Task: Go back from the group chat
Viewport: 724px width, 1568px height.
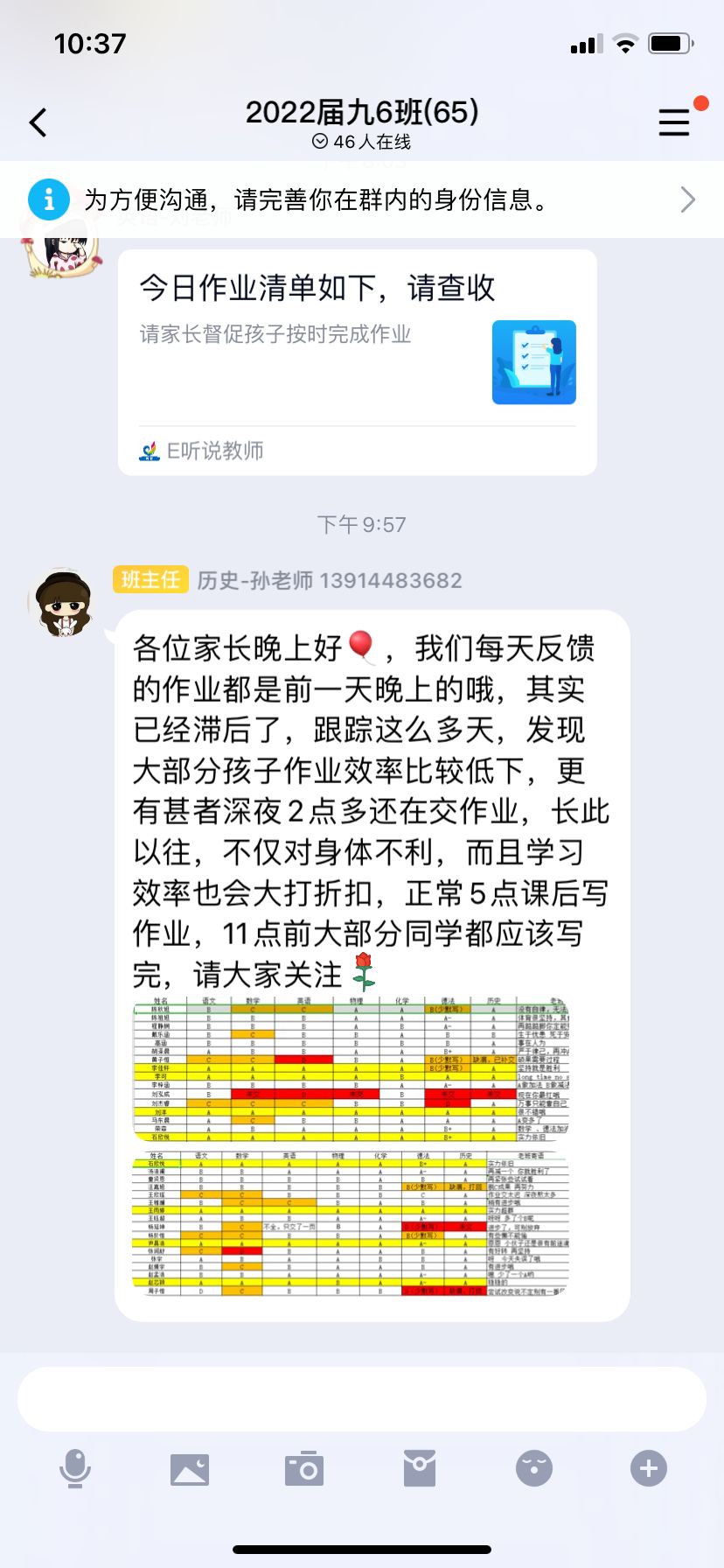Action: click(38, 122)
